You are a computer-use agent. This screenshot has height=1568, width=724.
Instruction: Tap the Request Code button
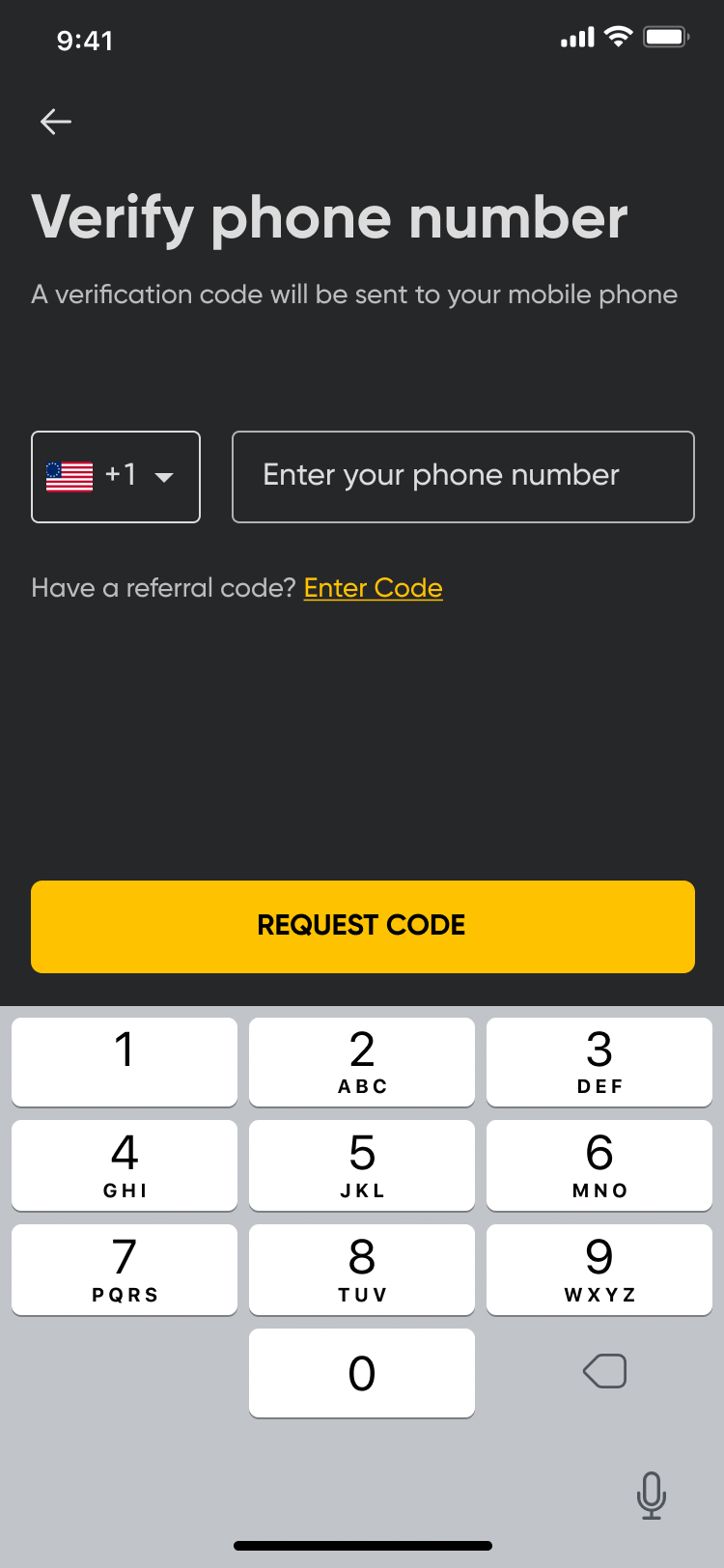click(x=362, y=926)
